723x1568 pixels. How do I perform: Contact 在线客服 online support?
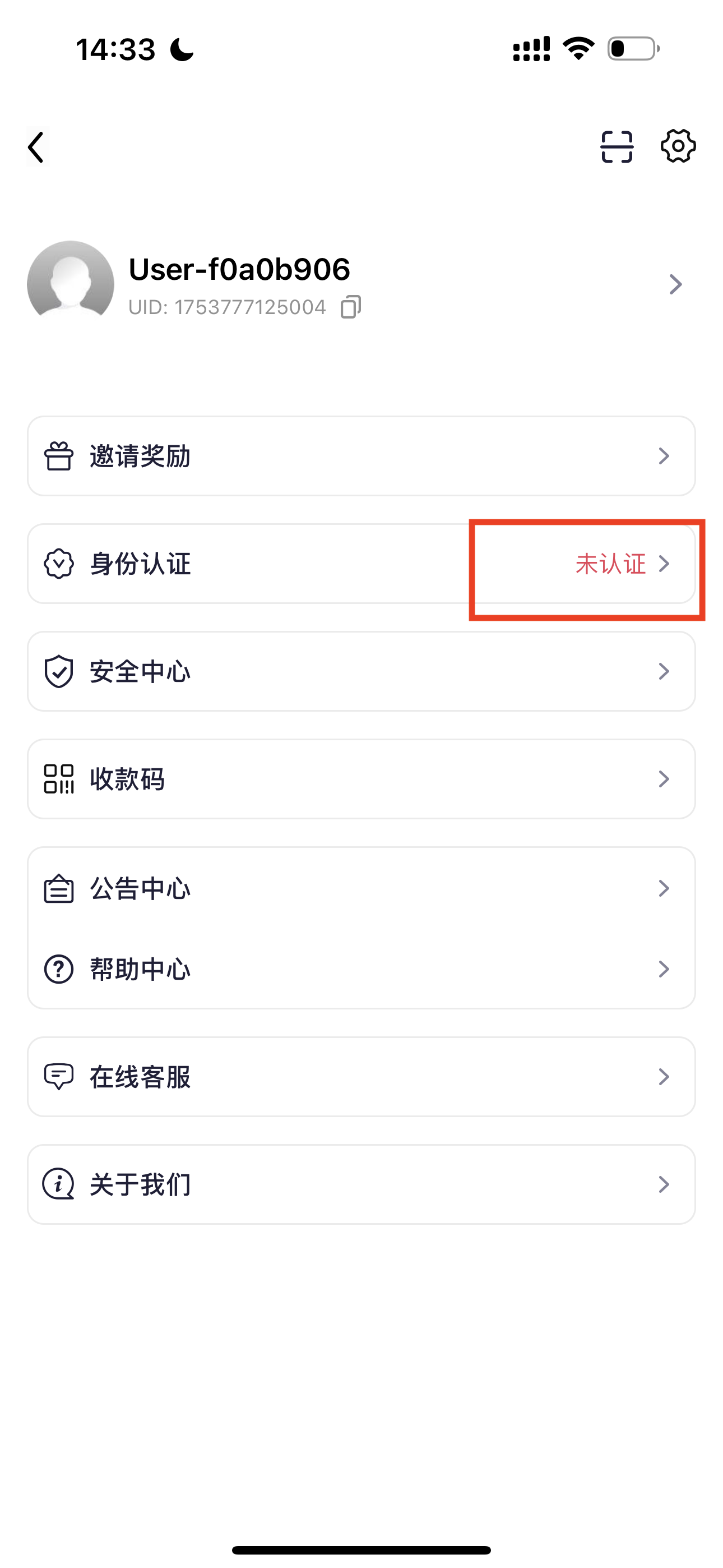coord(361,1077)
